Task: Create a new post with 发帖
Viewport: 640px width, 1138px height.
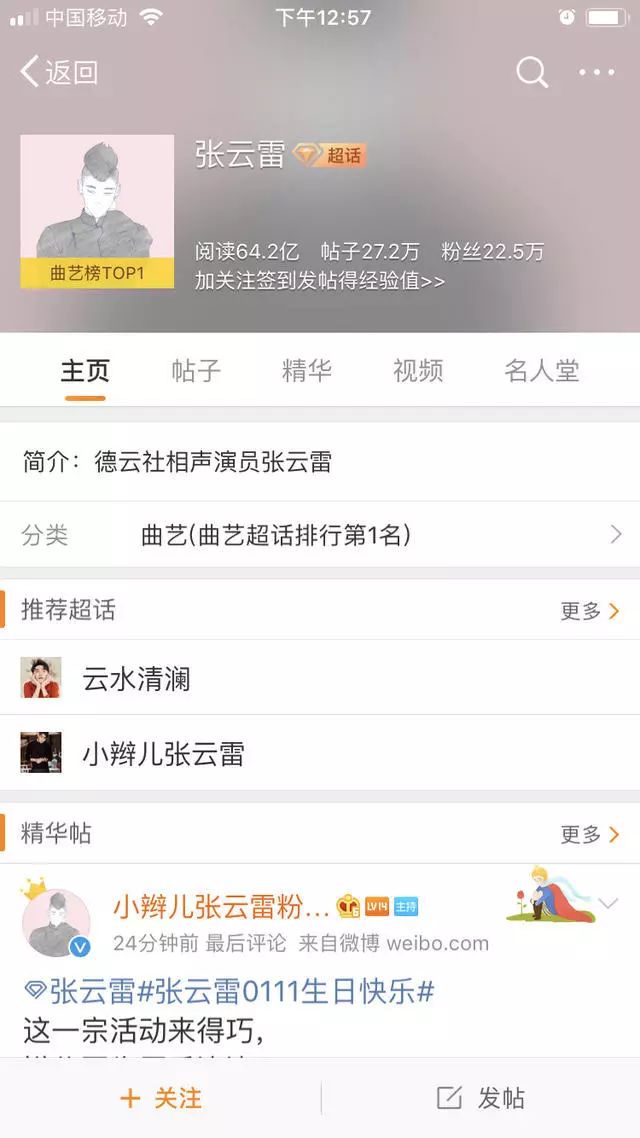Action: [x=481, y=1098]
